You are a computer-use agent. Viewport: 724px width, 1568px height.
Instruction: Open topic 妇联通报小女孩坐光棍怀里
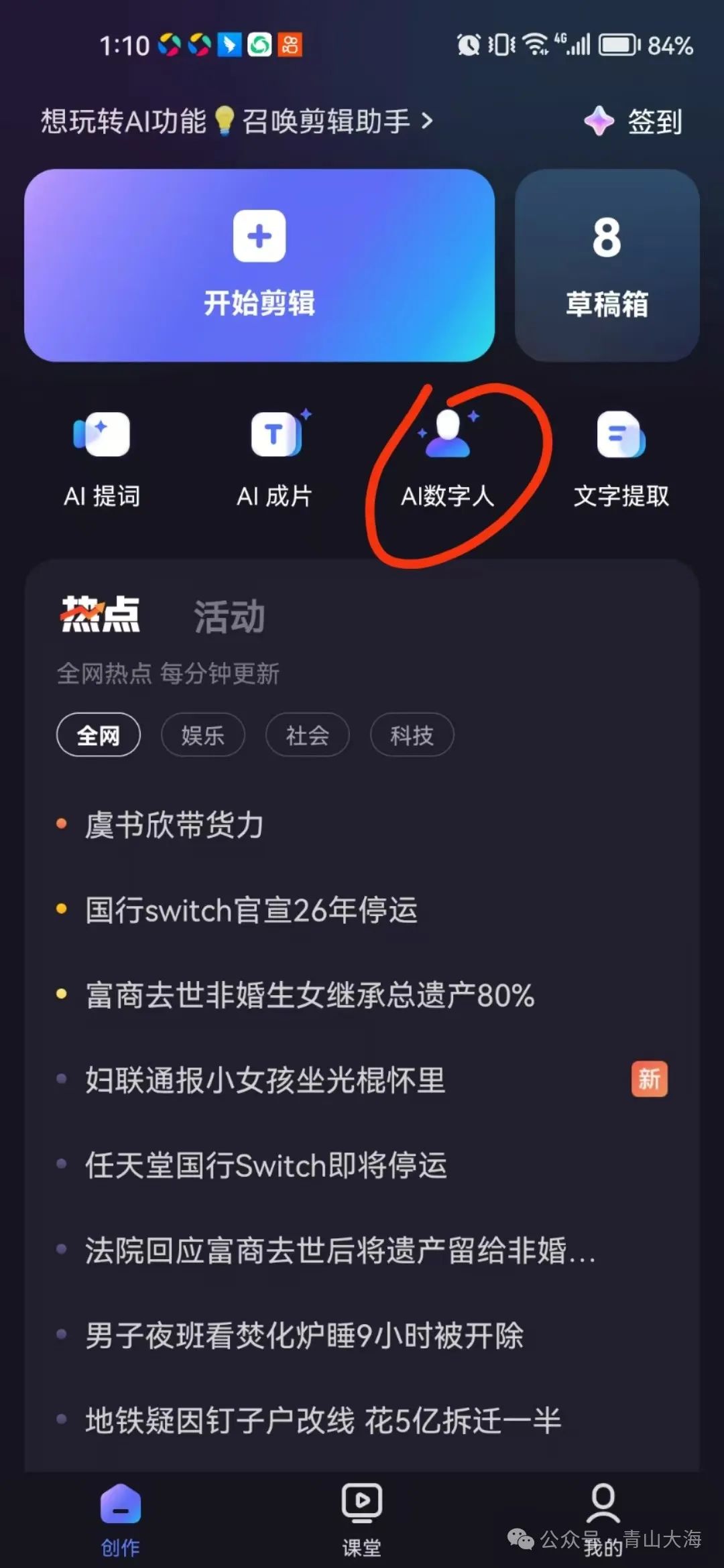[265, 1080]
